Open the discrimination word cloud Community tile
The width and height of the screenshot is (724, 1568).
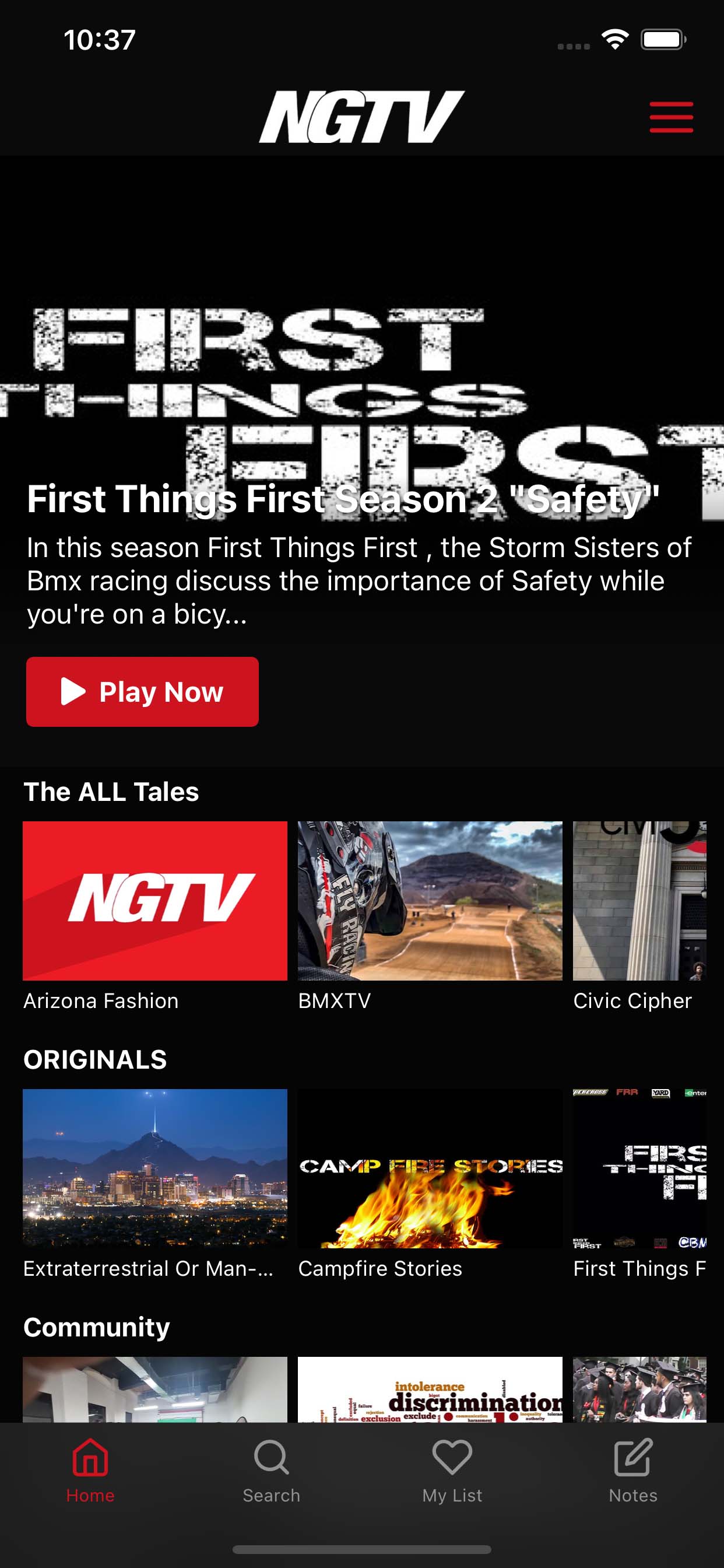pyautogui.click(x=430, y=1389)
